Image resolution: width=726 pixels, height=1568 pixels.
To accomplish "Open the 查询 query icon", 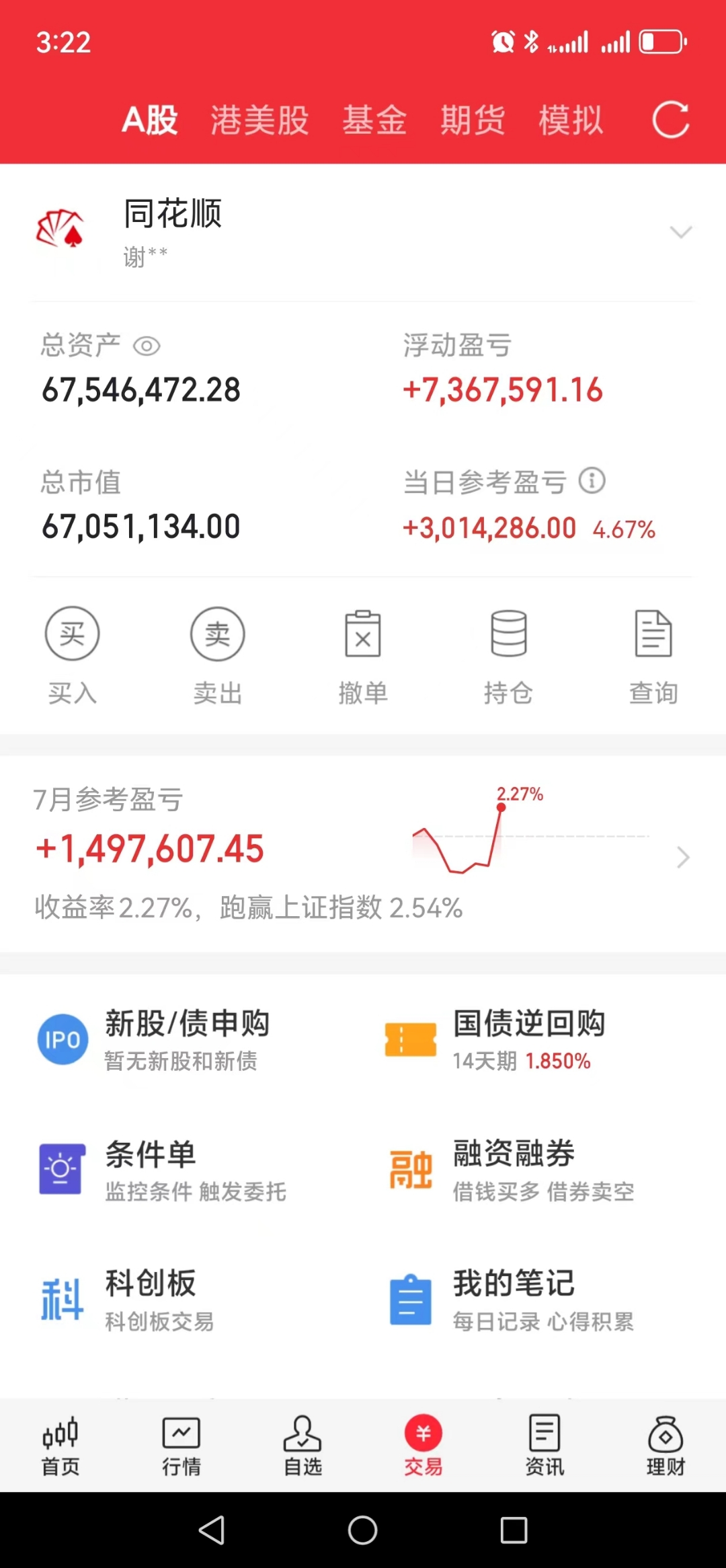I will [x=653, y=633].
